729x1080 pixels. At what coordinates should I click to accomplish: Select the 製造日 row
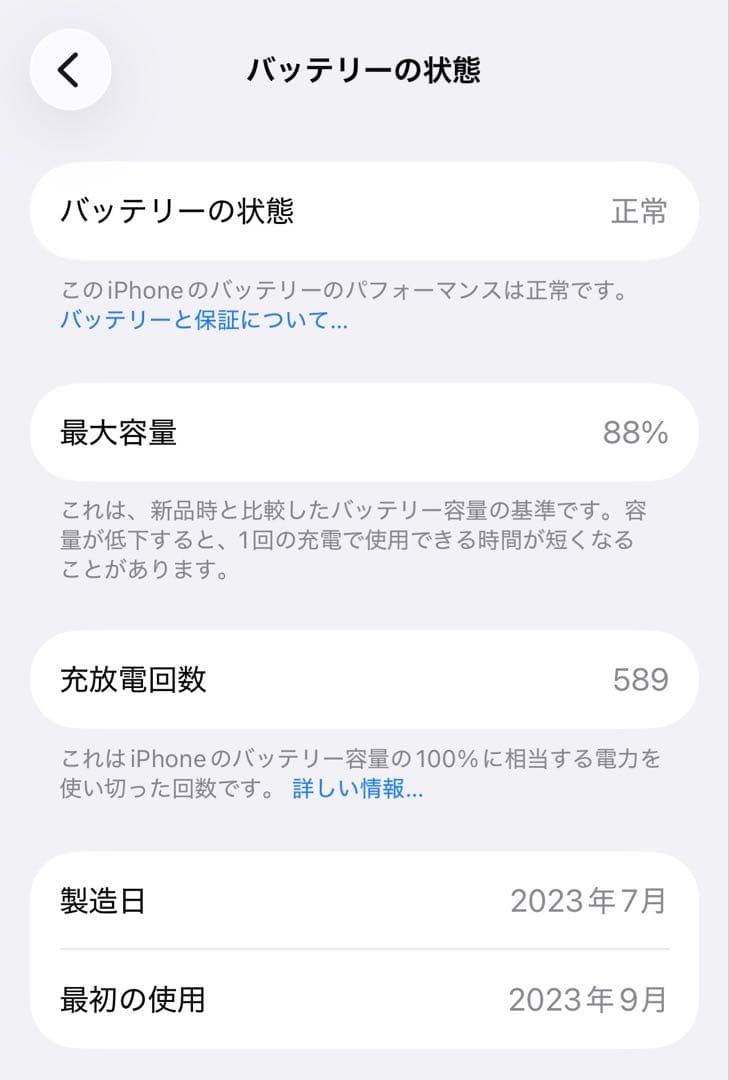pyautogui.click(x=364, y=901)
